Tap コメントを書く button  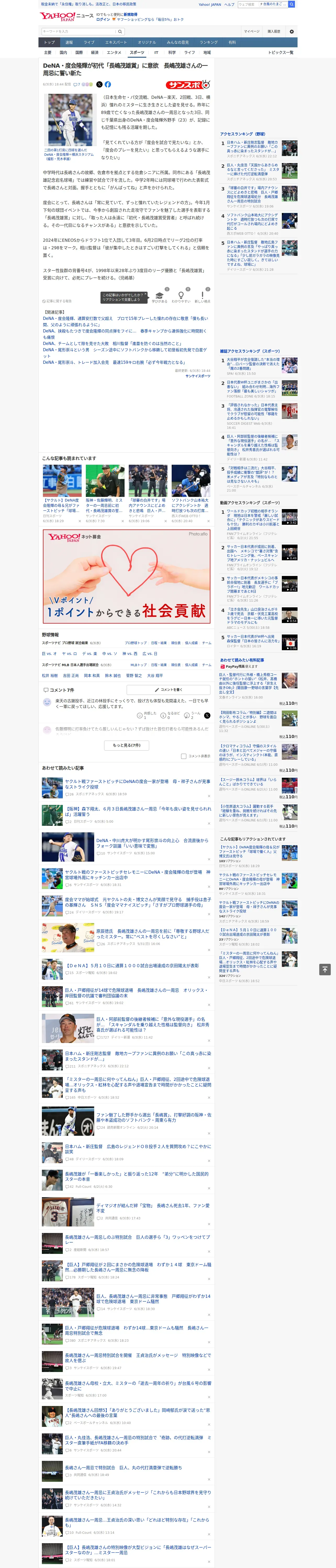tap(169, 690)
